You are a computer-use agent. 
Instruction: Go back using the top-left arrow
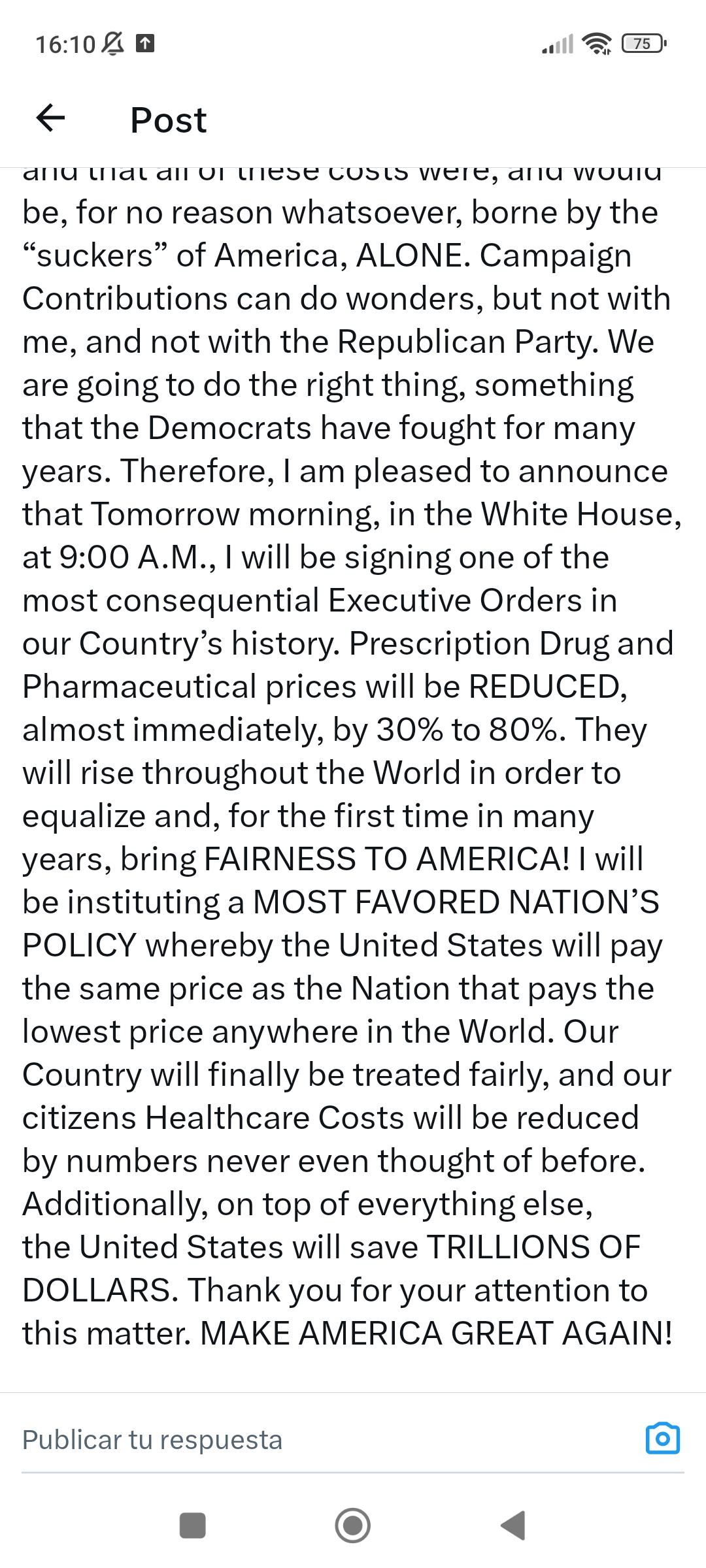pyautogui.click(x=50, y=119)
